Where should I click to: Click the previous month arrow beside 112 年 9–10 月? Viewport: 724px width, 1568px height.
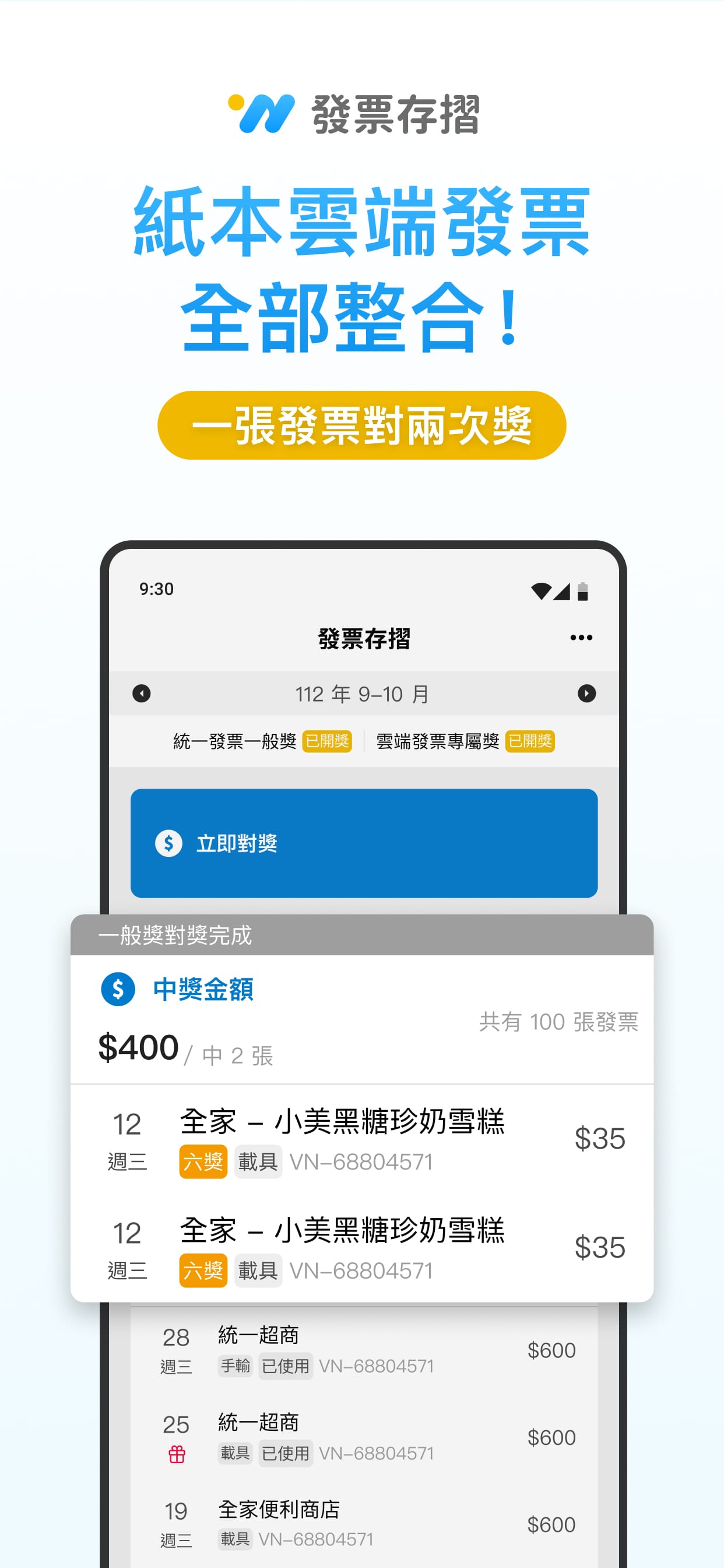coord(140,694)
